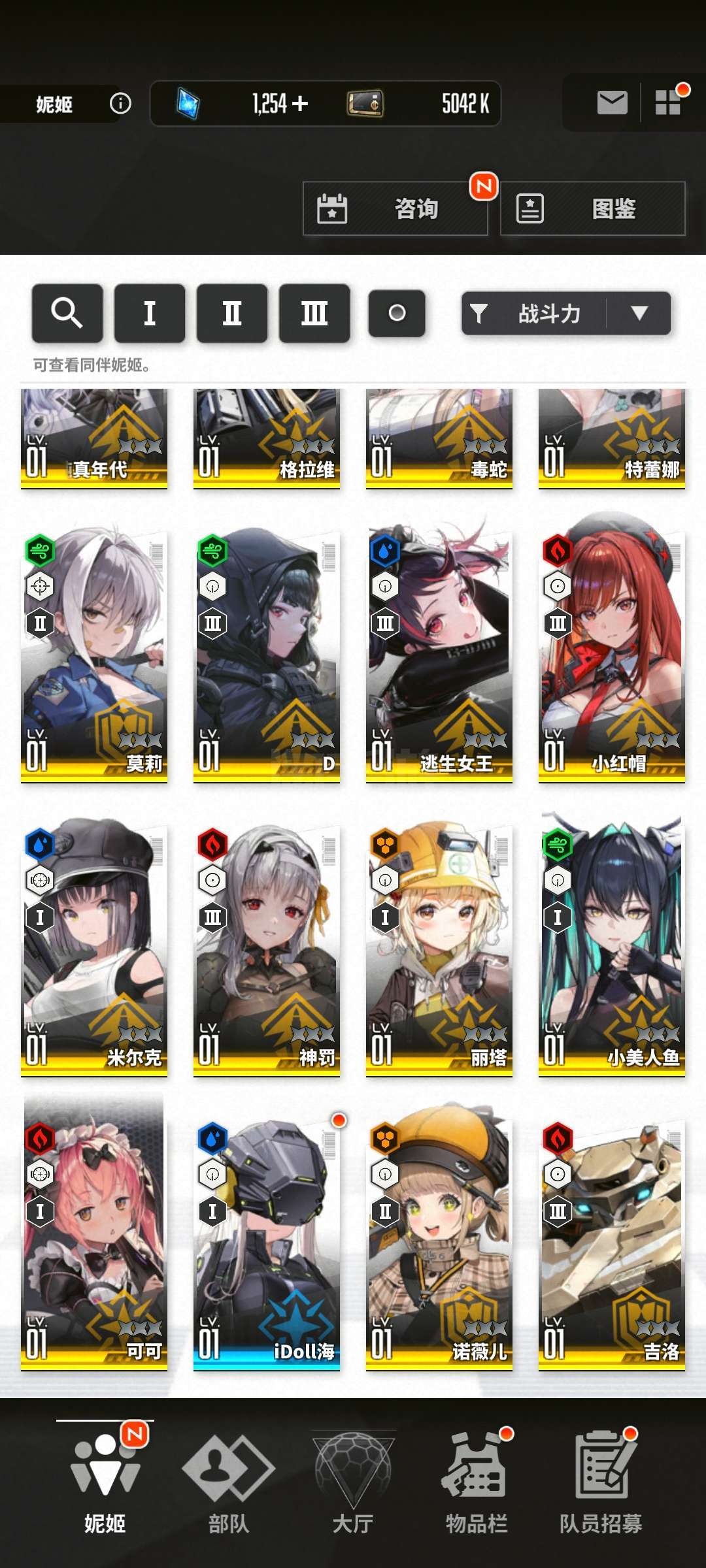The width and height of the screenshot is (706, 1568).
Task: Open the 图鉴 button
Action: [x=593, y=208]
